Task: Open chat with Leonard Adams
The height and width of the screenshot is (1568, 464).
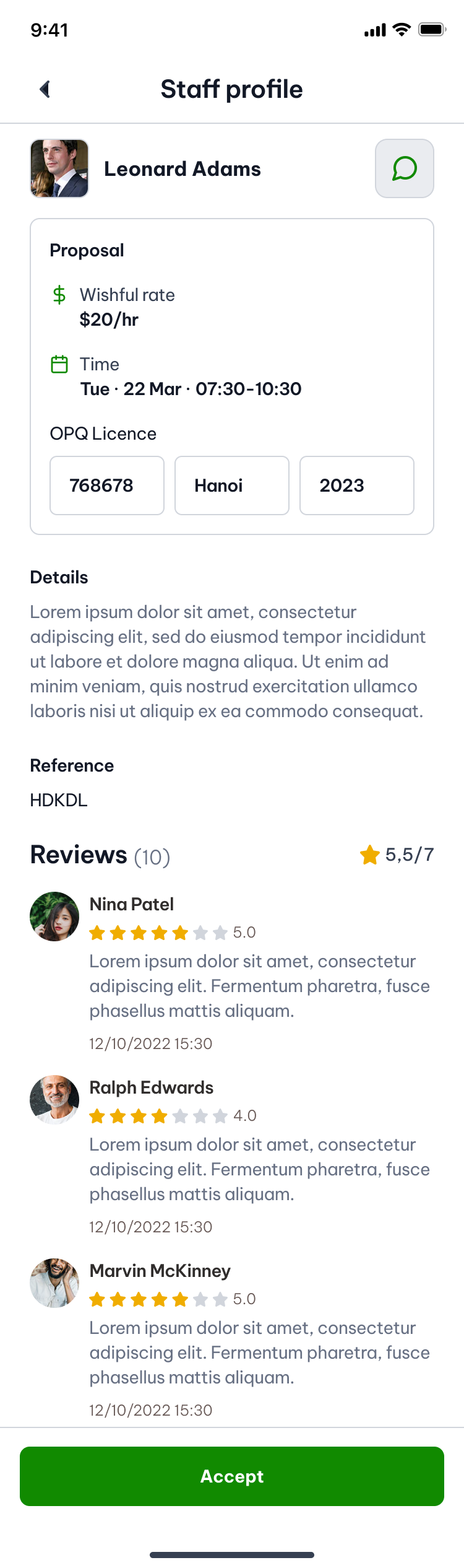Action: [404, 168]
